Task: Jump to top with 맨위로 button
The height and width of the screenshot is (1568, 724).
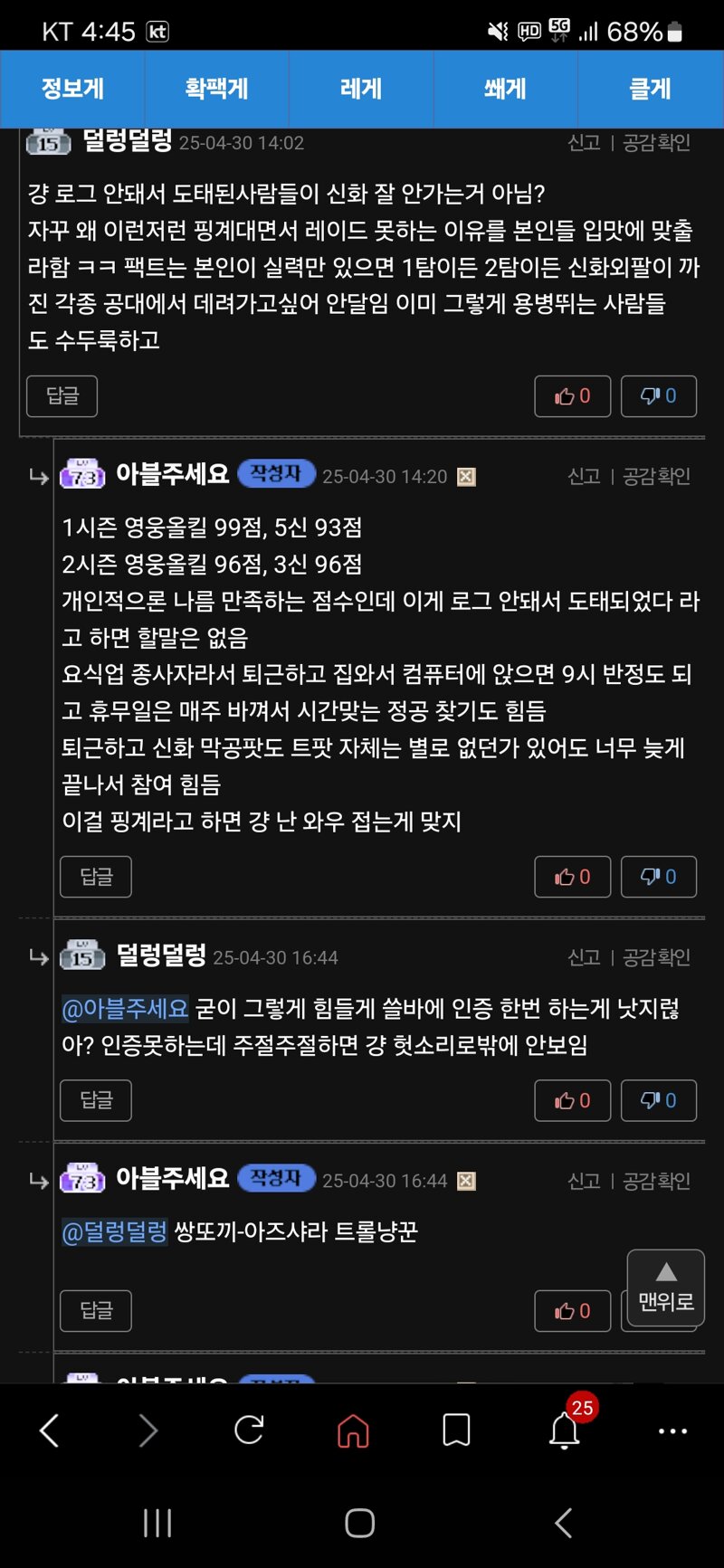Action: (666, 1288)
